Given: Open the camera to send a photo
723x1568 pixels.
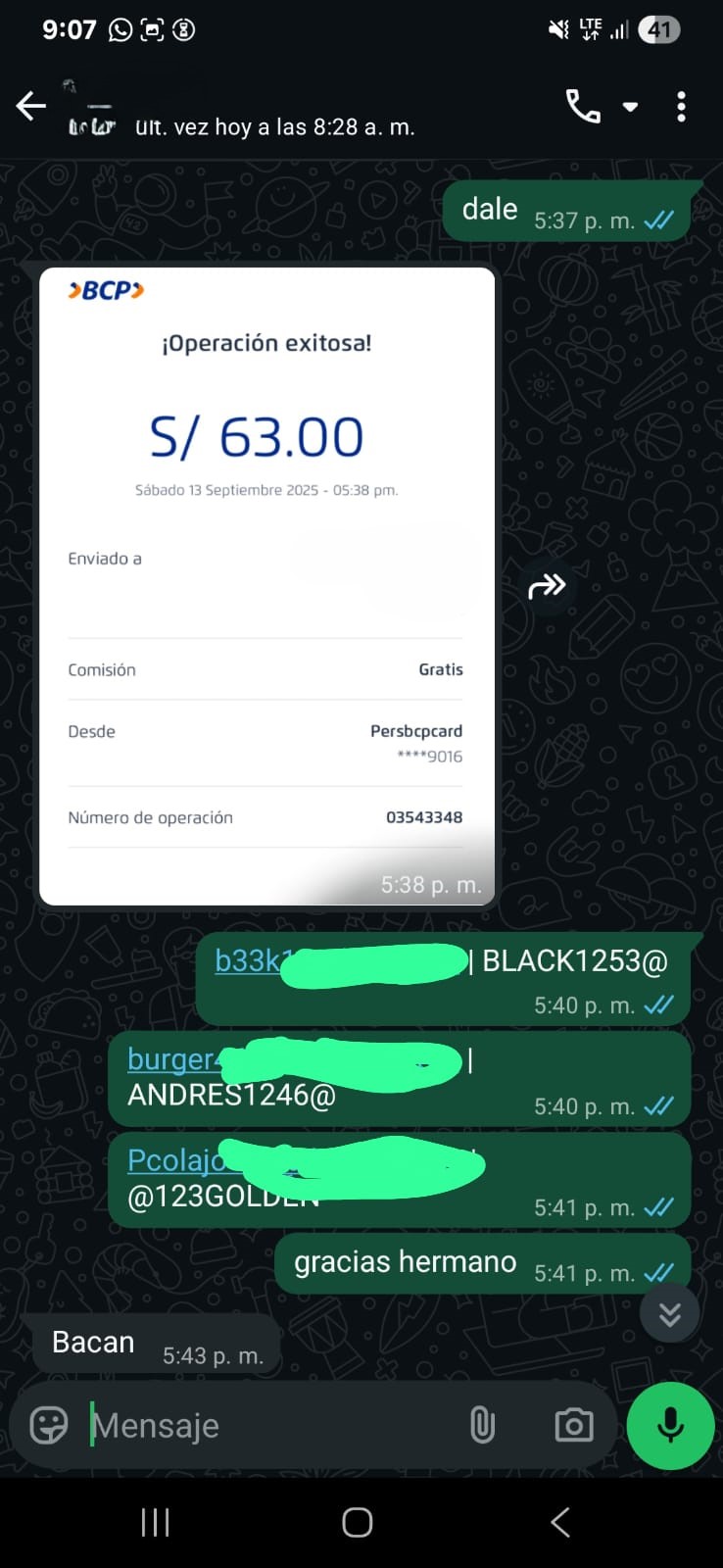Looking at the screenshot, I should 573,1425.
